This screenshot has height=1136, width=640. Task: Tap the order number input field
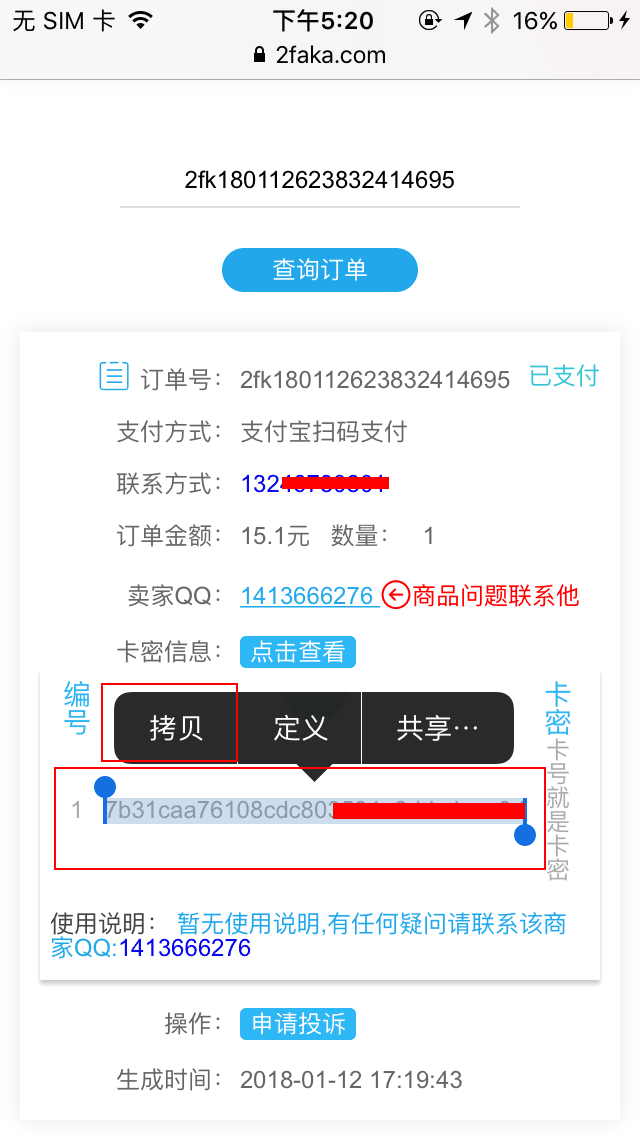[320, 180]
